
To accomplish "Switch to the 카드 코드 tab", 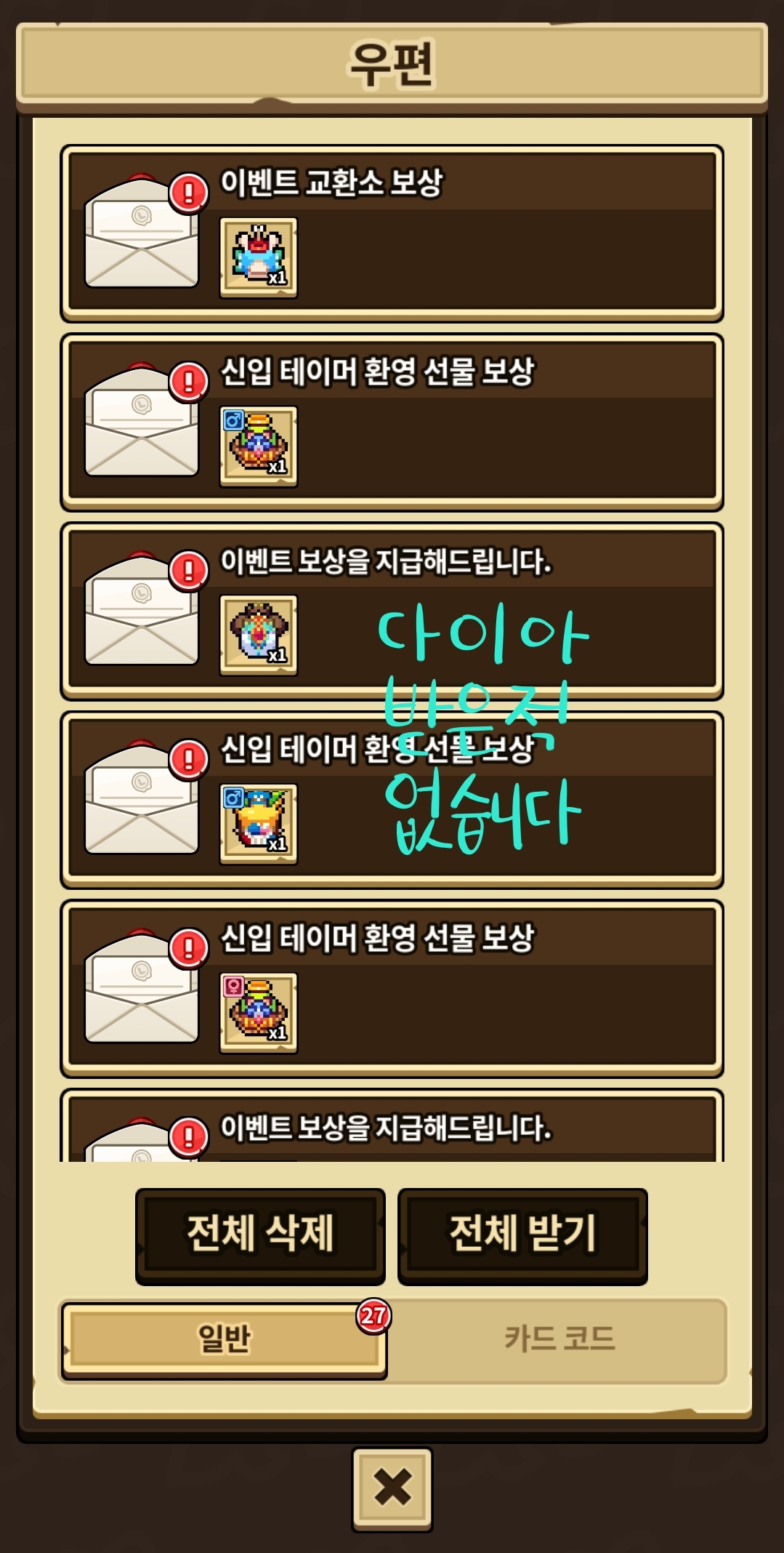I will (x=559, y=1338).
